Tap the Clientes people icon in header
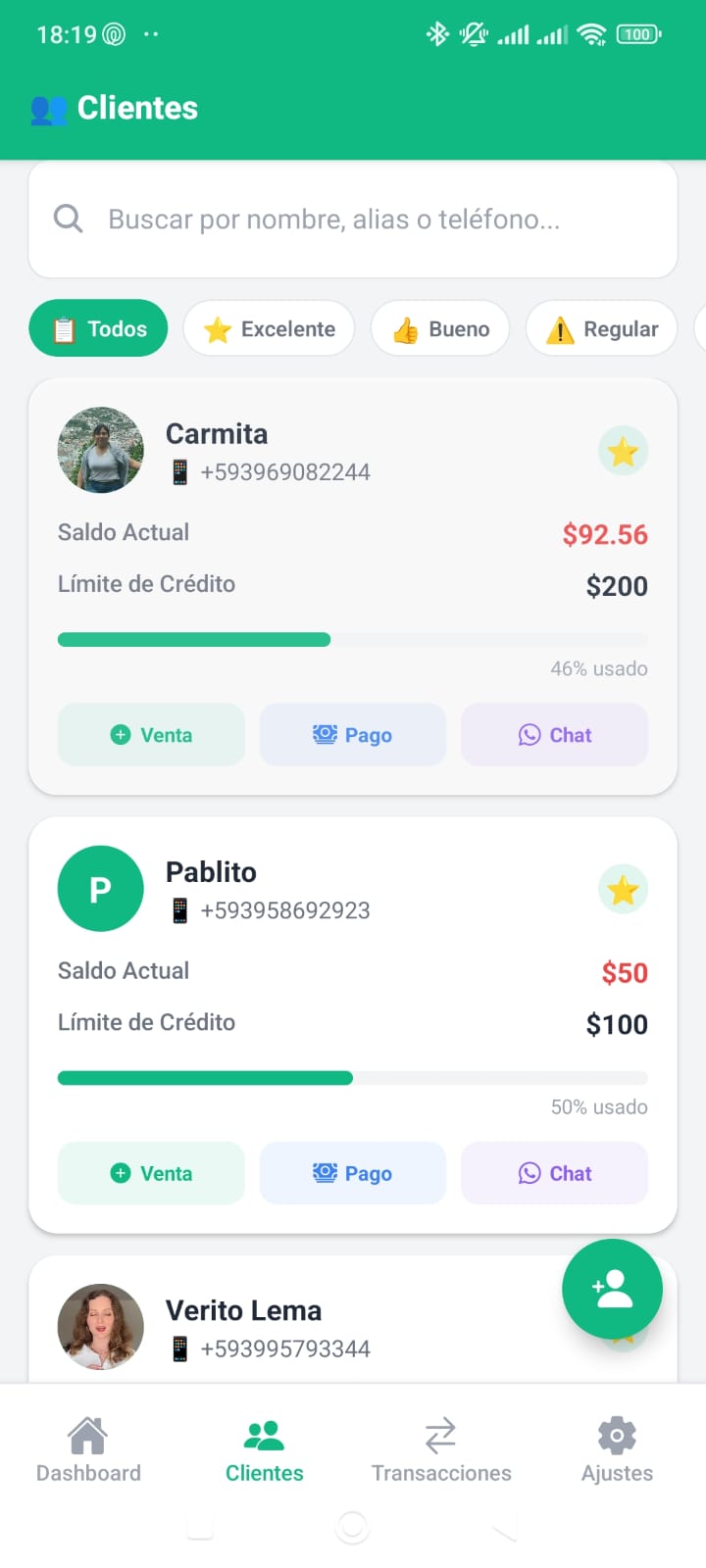706x1568 pixels. [x=47, y=108]
